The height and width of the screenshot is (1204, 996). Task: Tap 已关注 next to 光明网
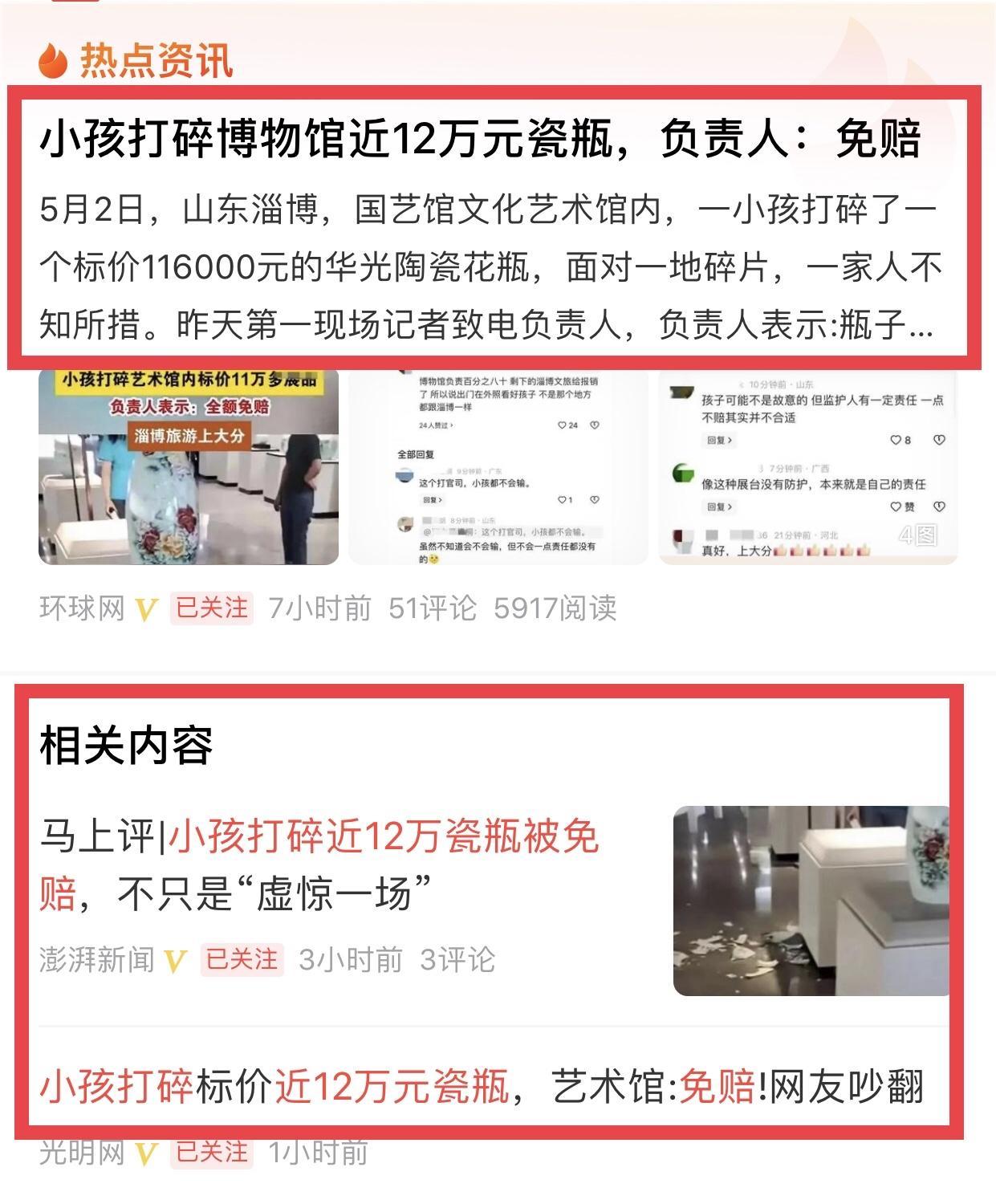212,1153
